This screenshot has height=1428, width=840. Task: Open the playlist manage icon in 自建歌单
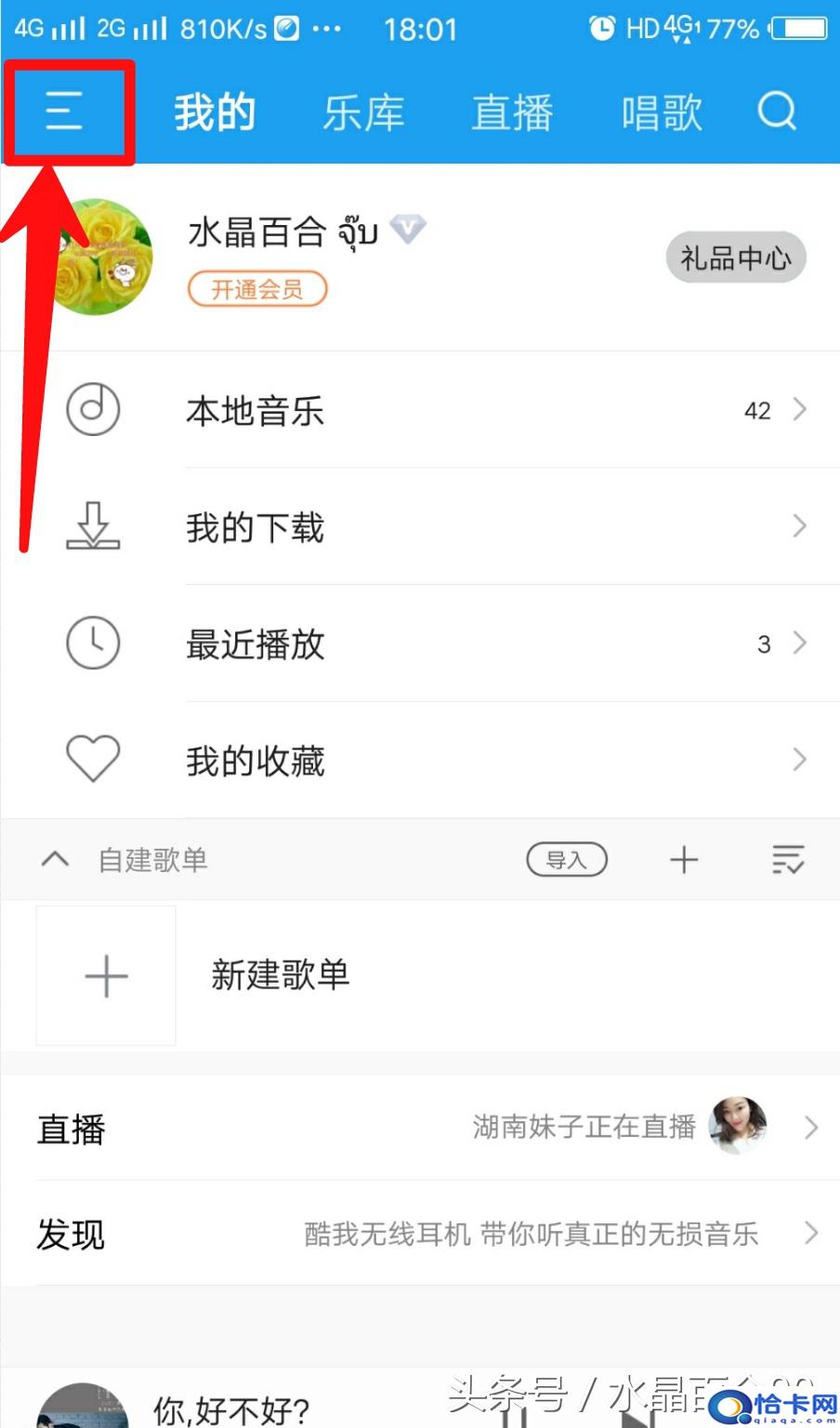(x=788, y=860)
